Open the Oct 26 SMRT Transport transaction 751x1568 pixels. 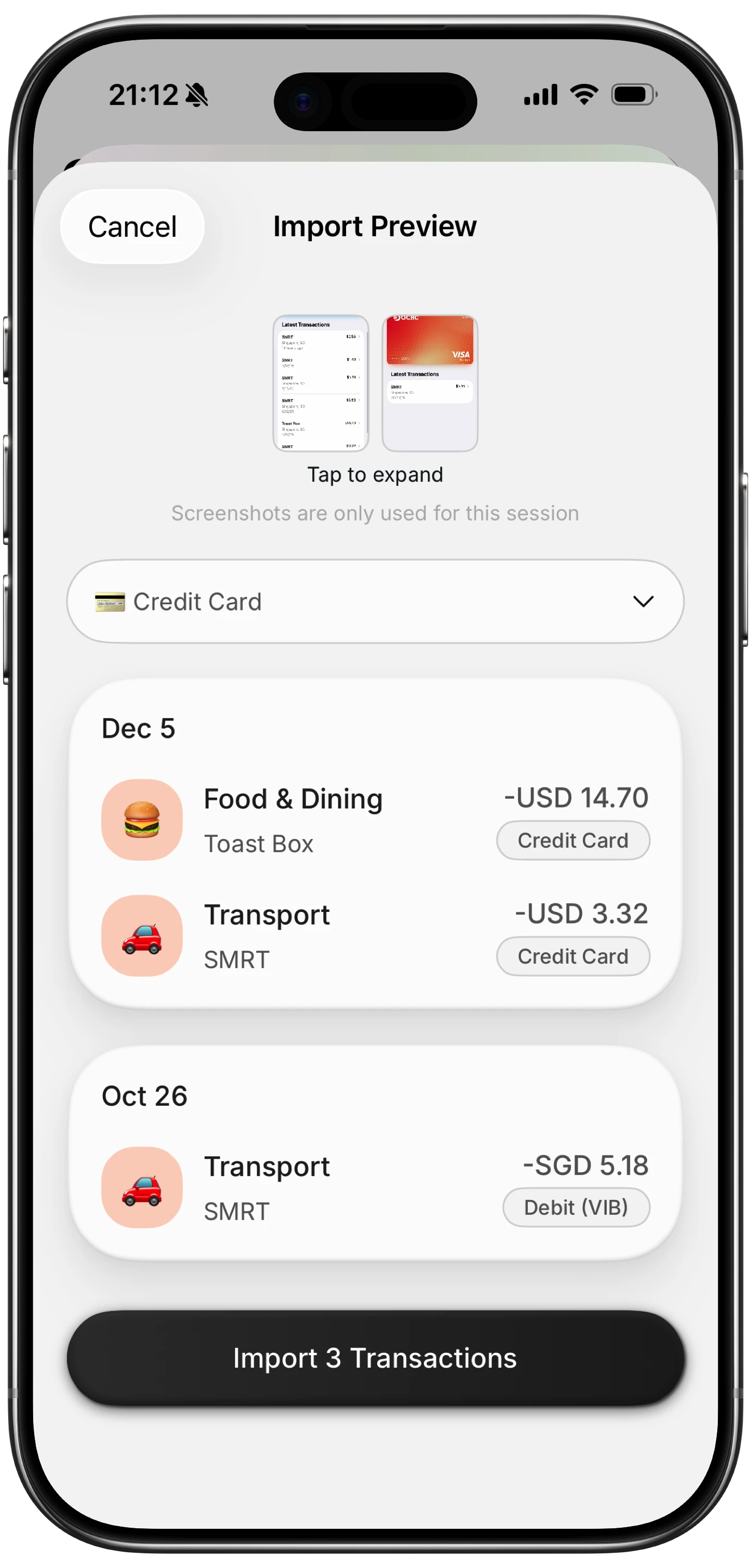pyautogui.click(x=292, y=1187)
